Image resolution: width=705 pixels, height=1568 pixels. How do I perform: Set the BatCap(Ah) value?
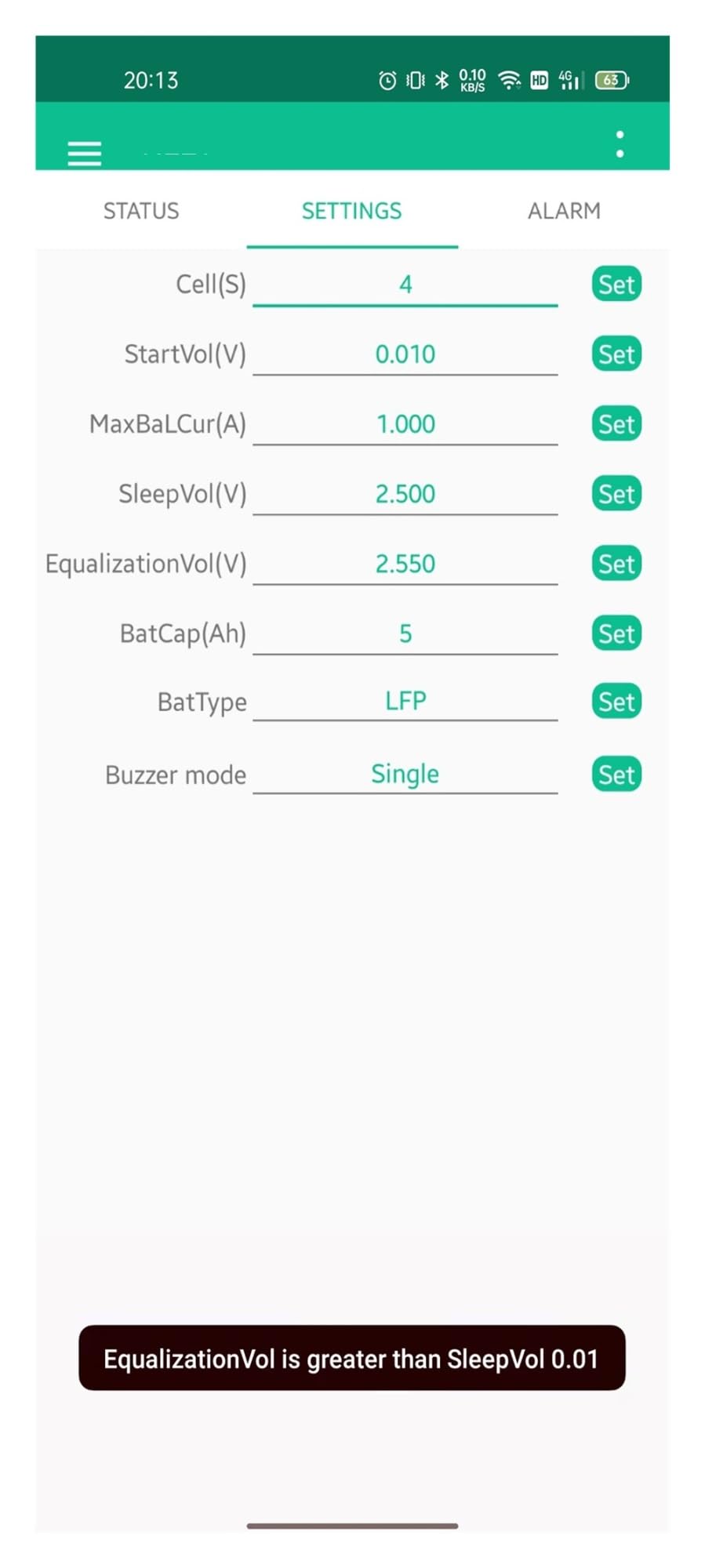tap(616, 633)
